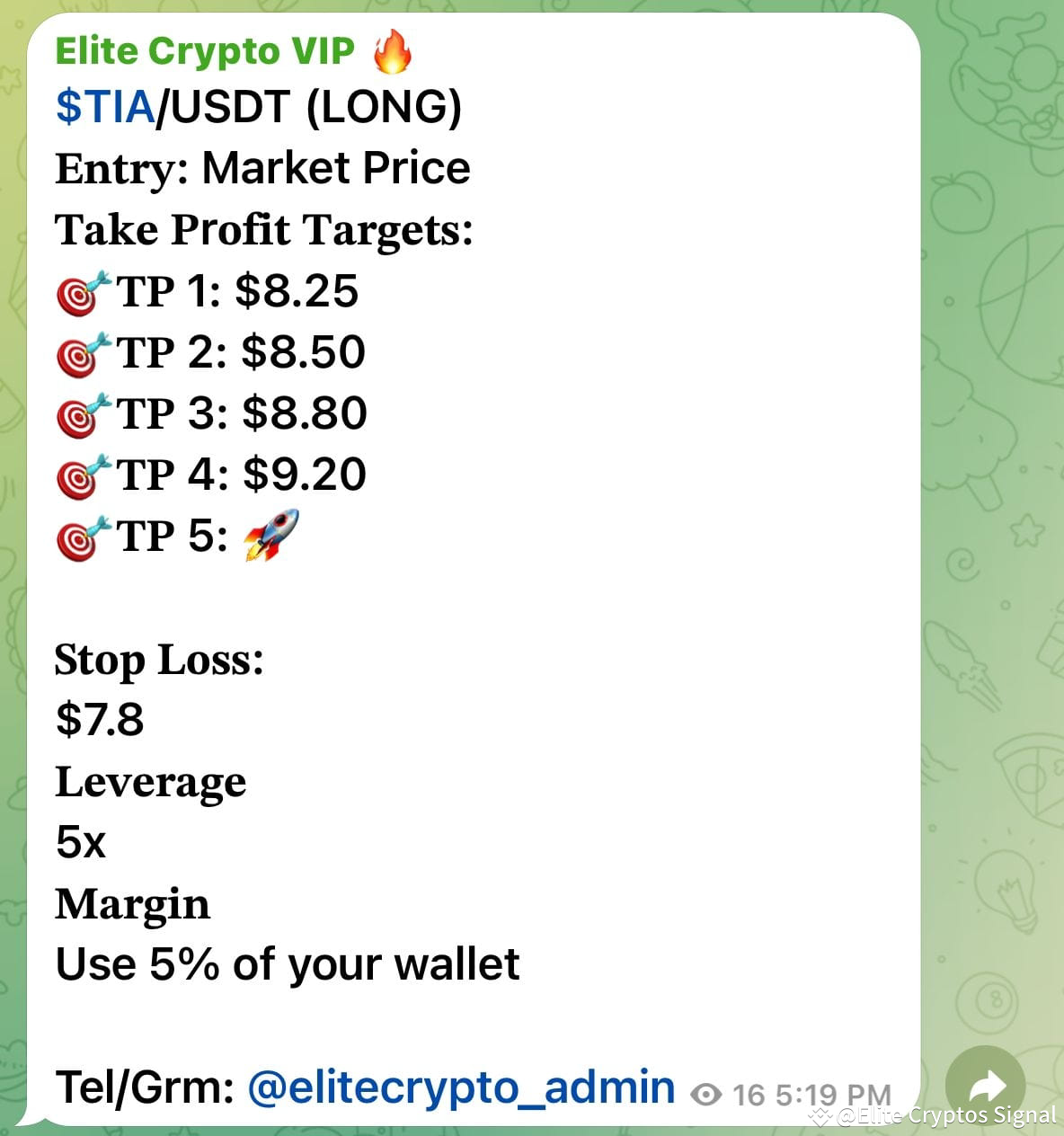Image resolution: width=1064 pixels, height=1136 pixels.
Task: Click the Take Profit Targets heading
Action: [x=265, y=229]
